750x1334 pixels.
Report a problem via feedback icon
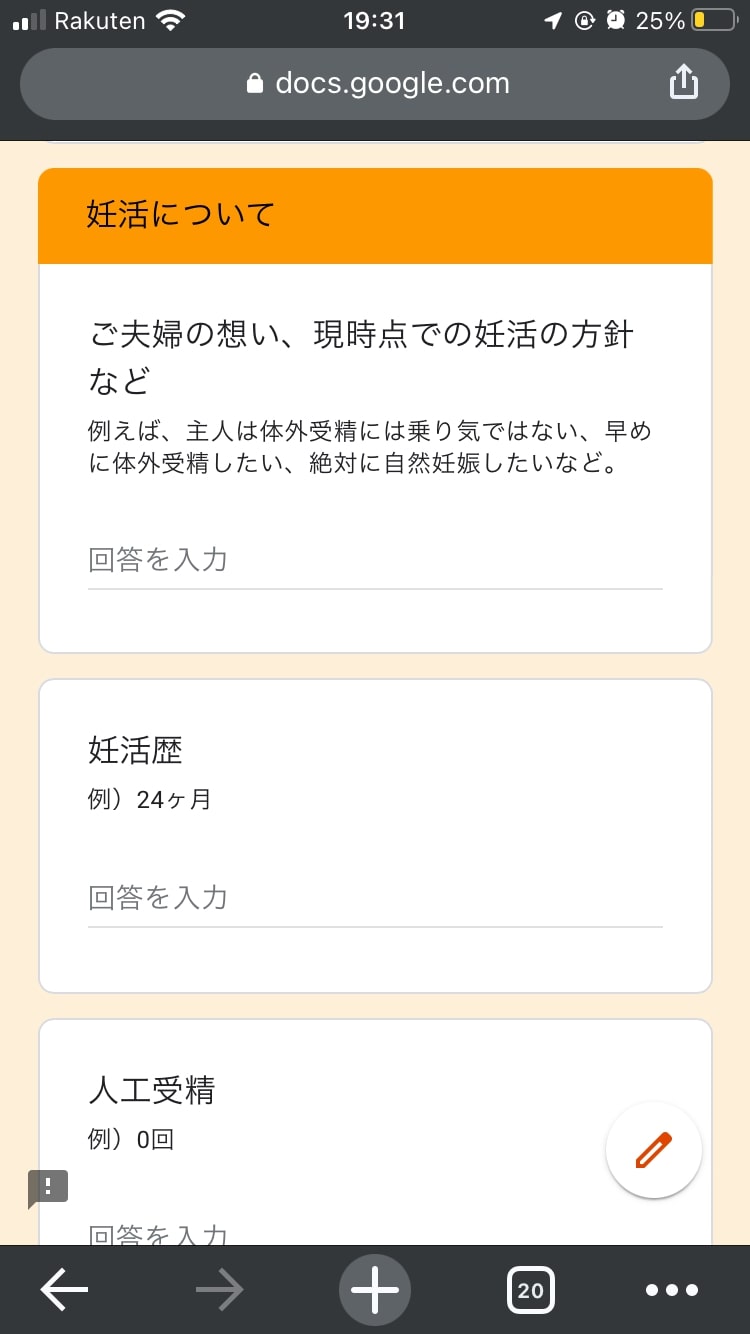pyautogui.click(x=48, y=1187)
